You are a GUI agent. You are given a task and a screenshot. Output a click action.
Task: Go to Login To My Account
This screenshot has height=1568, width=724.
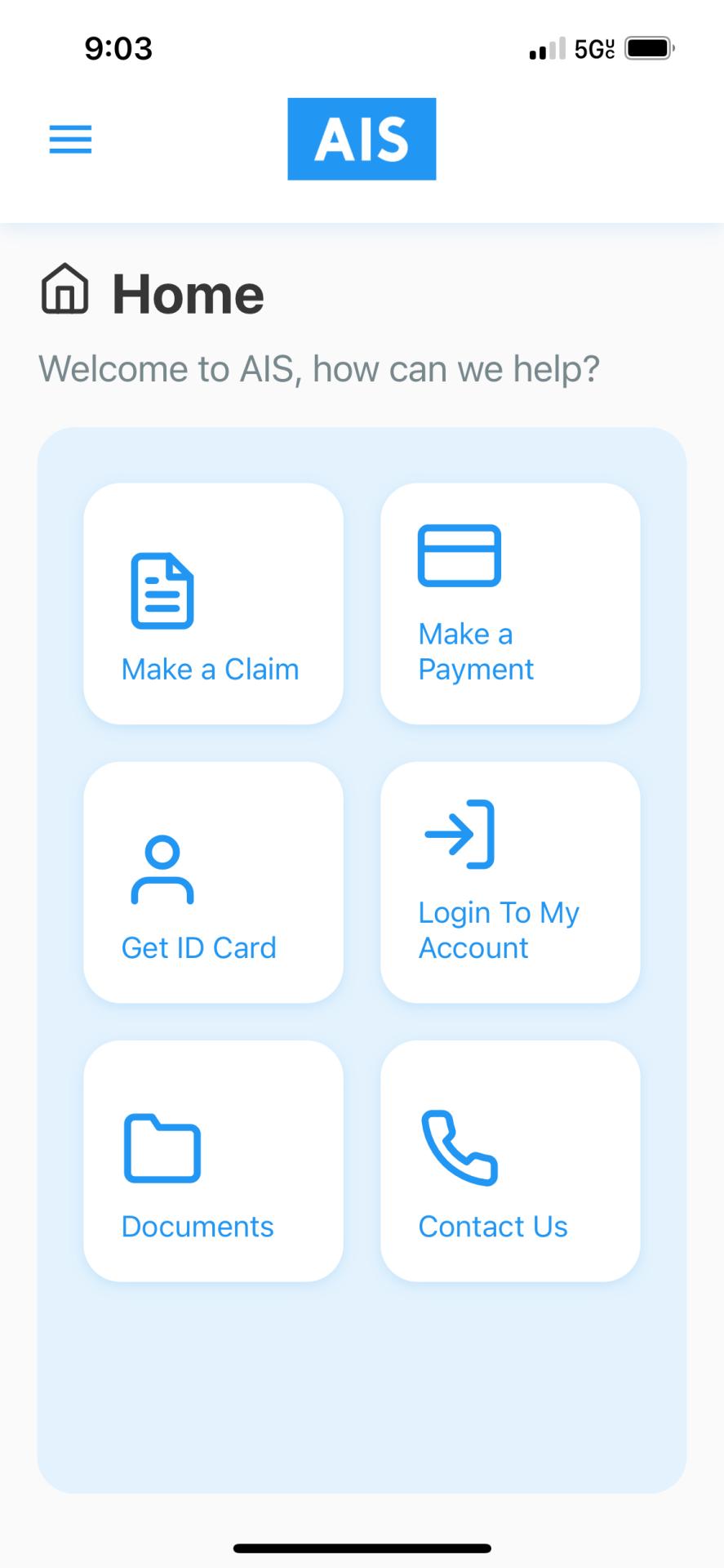tap(510, 882)
